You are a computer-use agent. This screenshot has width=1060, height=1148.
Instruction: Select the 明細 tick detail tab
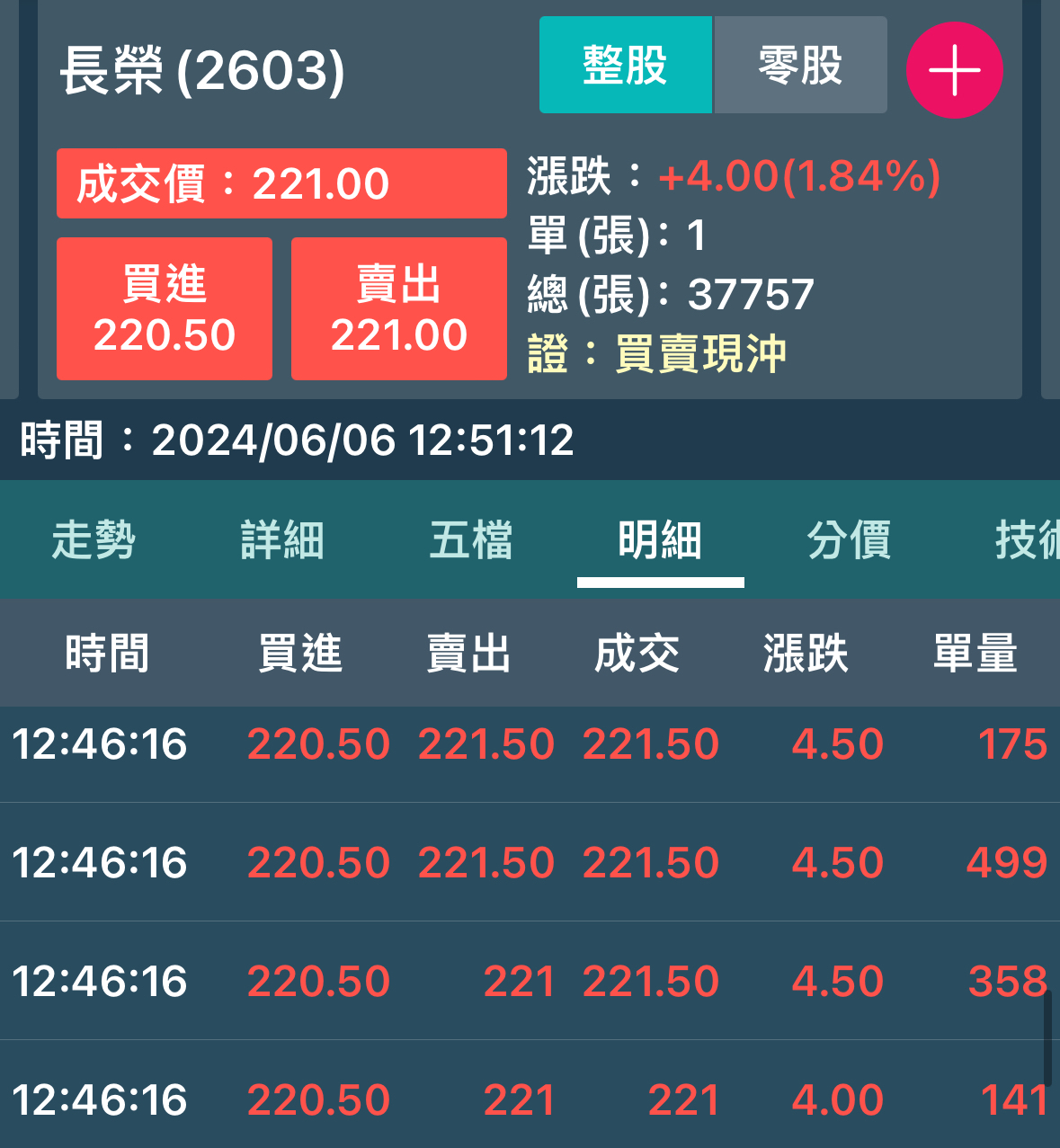point(660,540)
